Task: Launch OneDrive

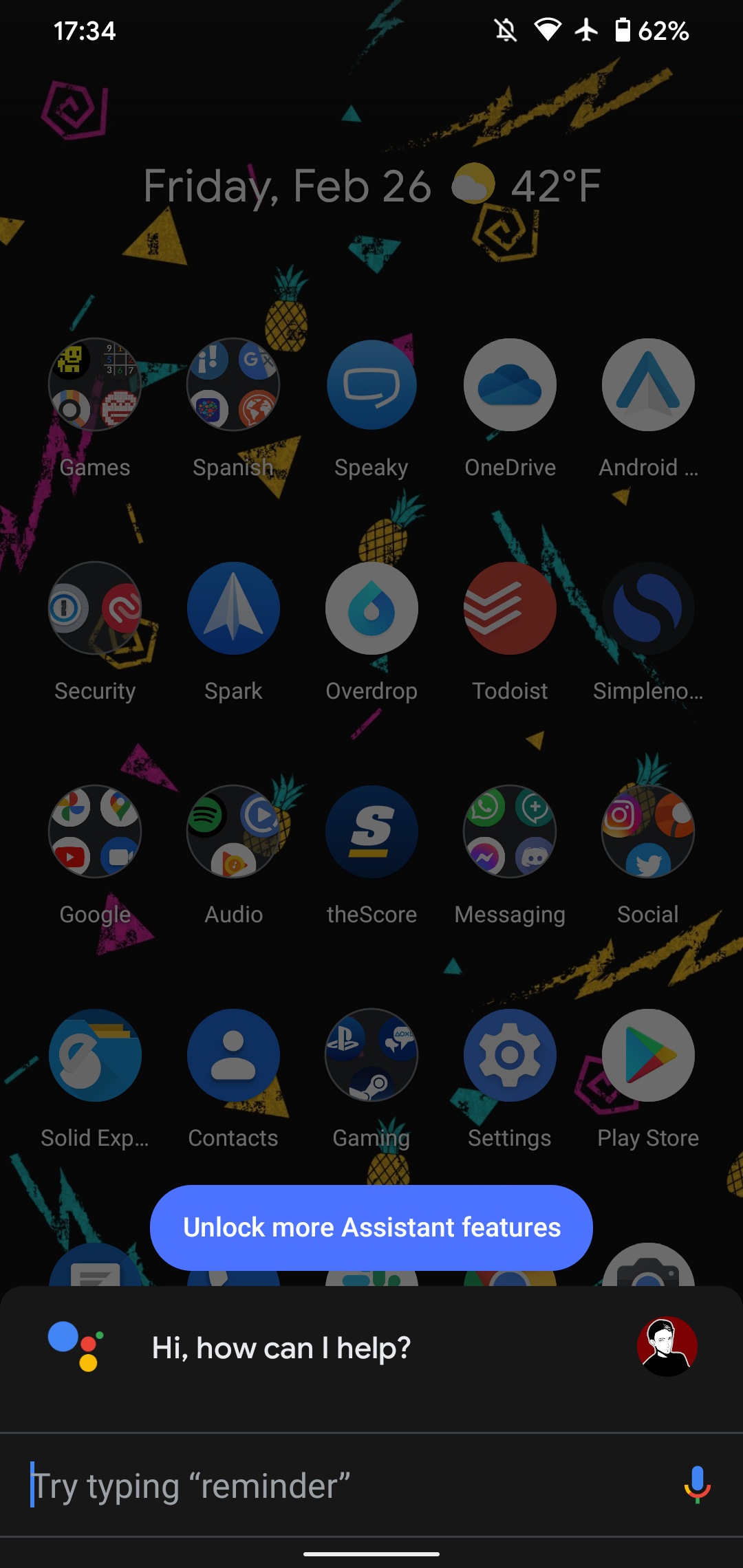Action: [x=510, y=385]
